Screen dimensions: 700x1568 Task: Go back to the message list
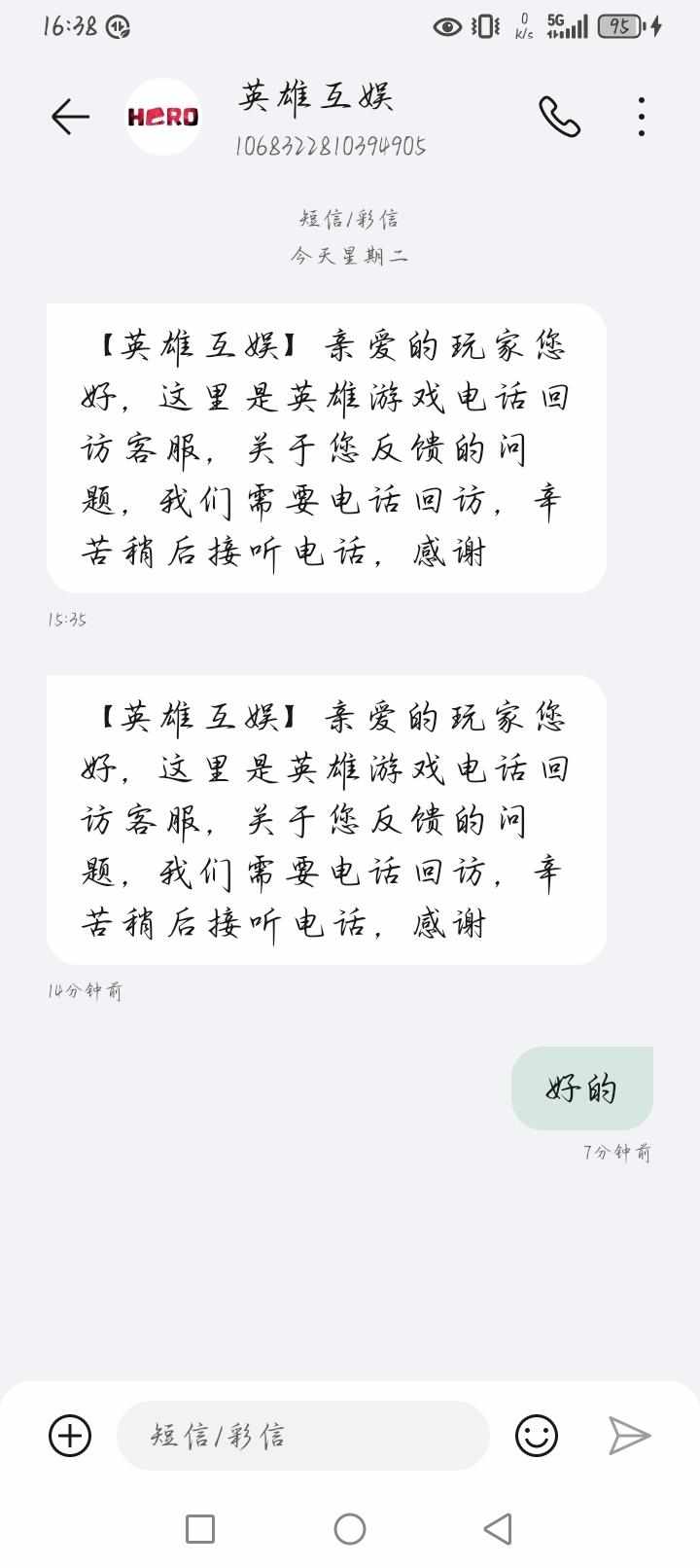click(70, 117)
